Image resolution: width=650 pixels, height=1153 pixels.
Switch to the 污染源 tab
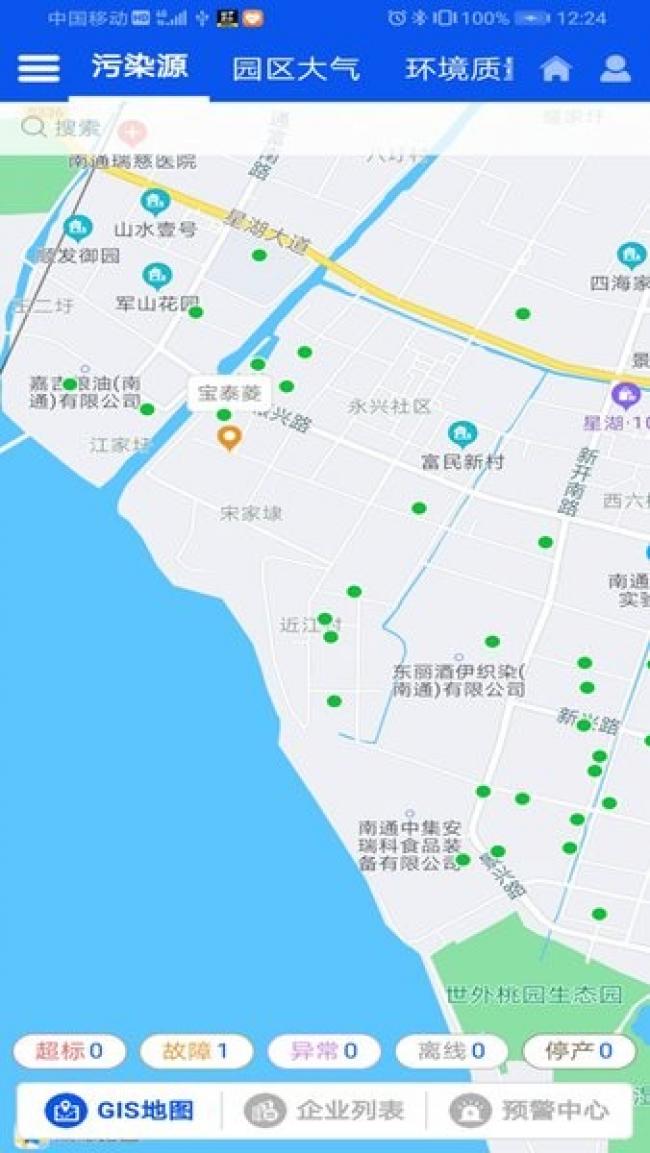[139, 67]
